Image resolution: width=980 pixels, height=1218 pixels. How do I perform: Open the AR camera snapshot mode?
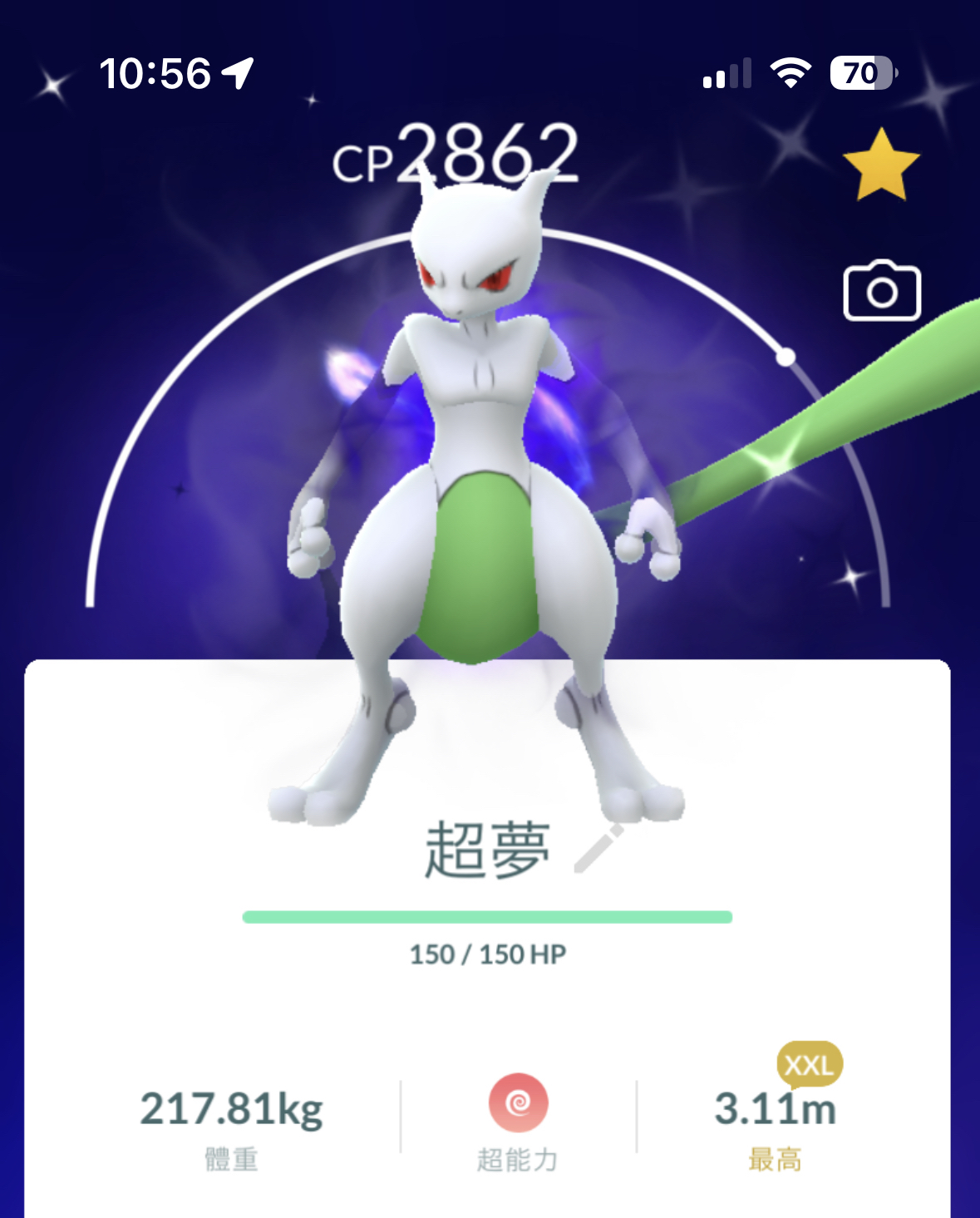point(882,292)
